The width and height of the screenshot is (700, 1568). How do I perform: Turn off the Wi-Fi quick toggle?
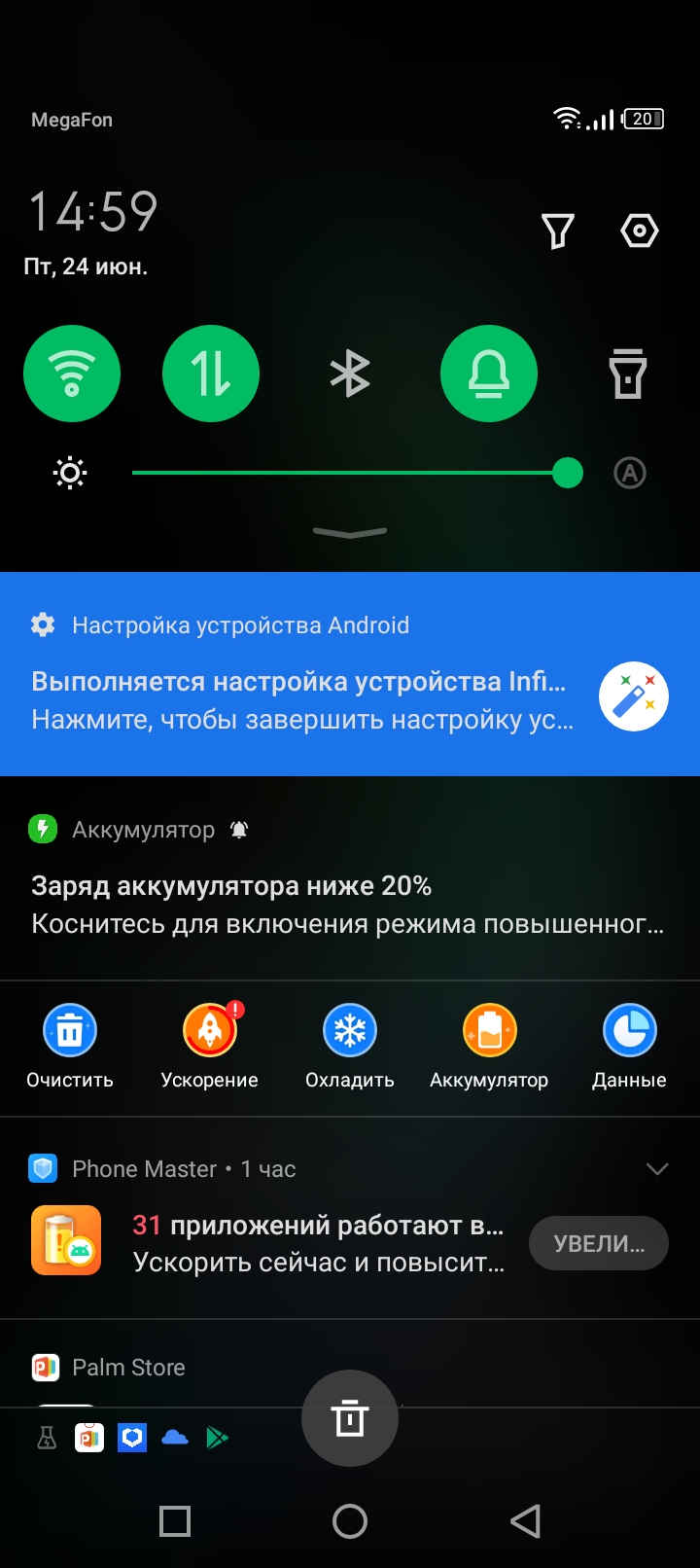pos(72,374)
